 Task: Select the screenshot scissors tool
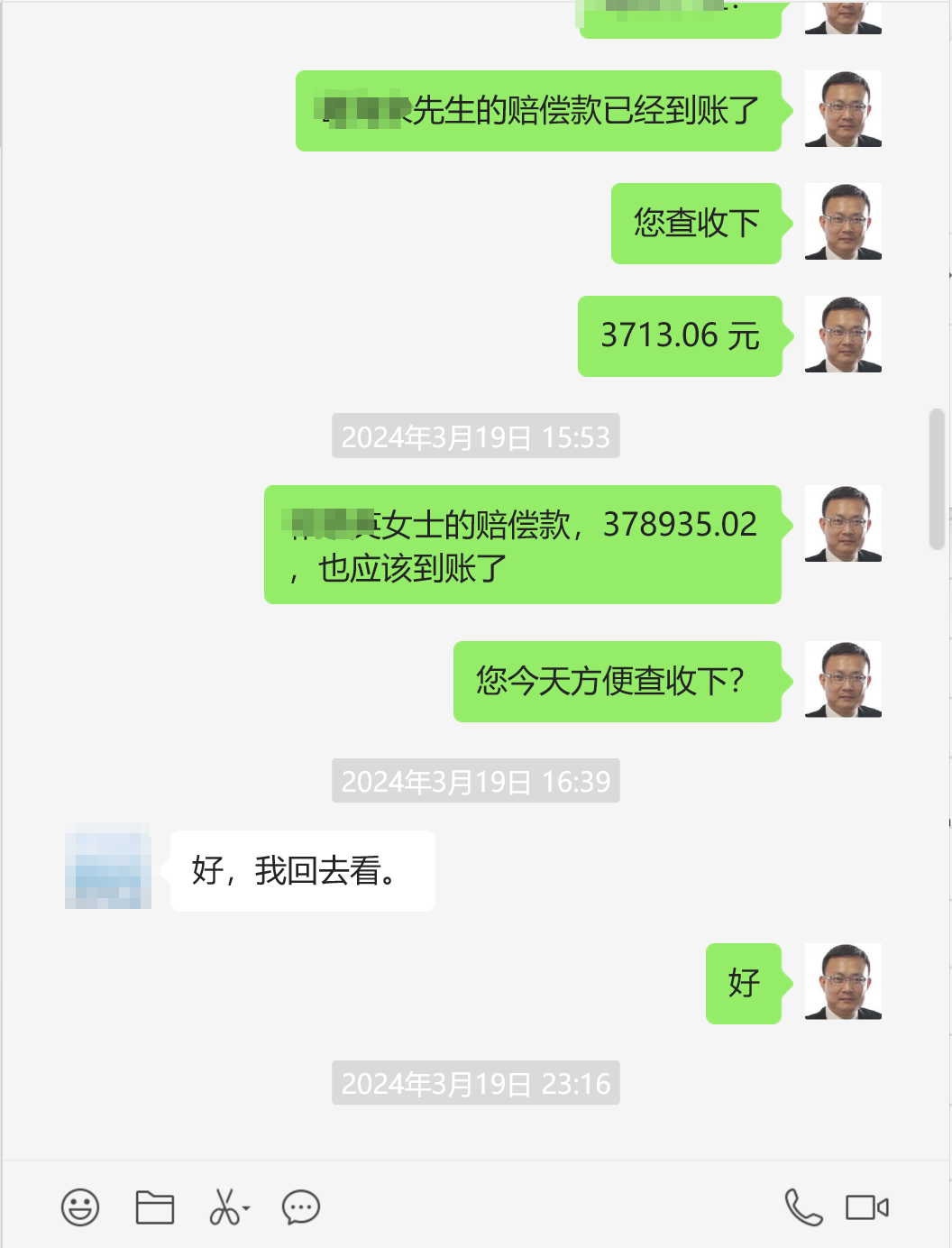[224, 1207]
